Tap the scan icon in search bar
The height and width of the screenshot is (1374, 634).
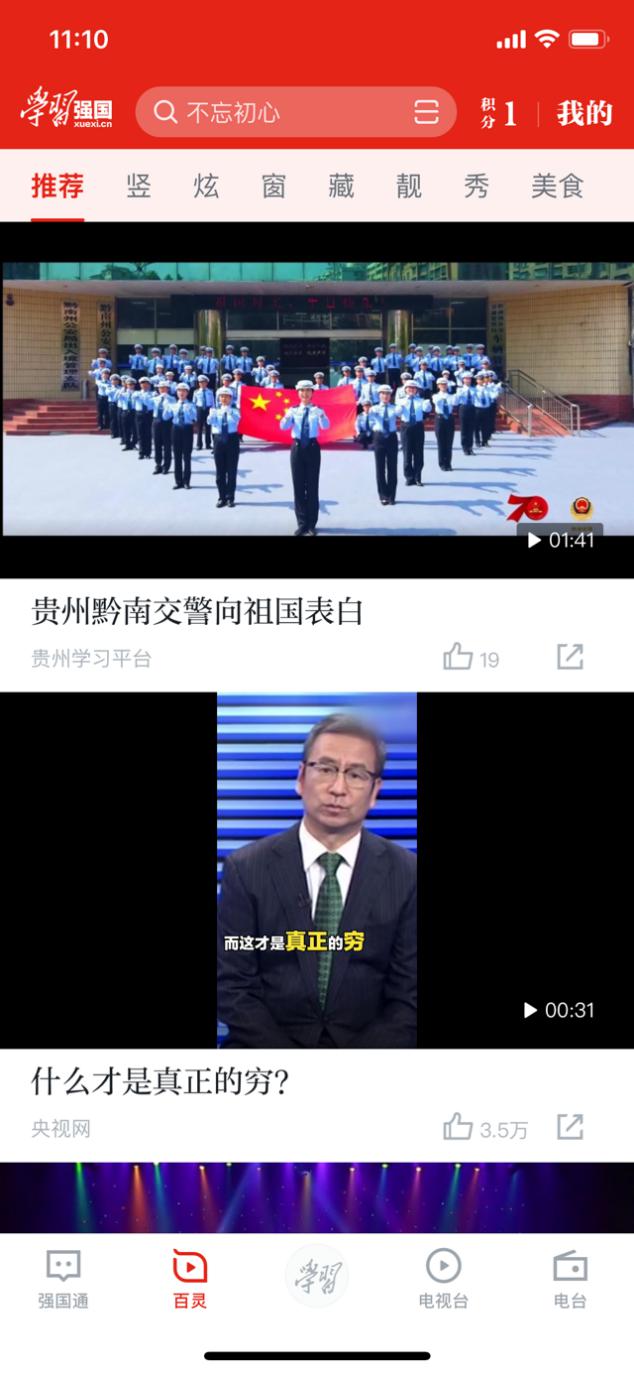(426, 112)
